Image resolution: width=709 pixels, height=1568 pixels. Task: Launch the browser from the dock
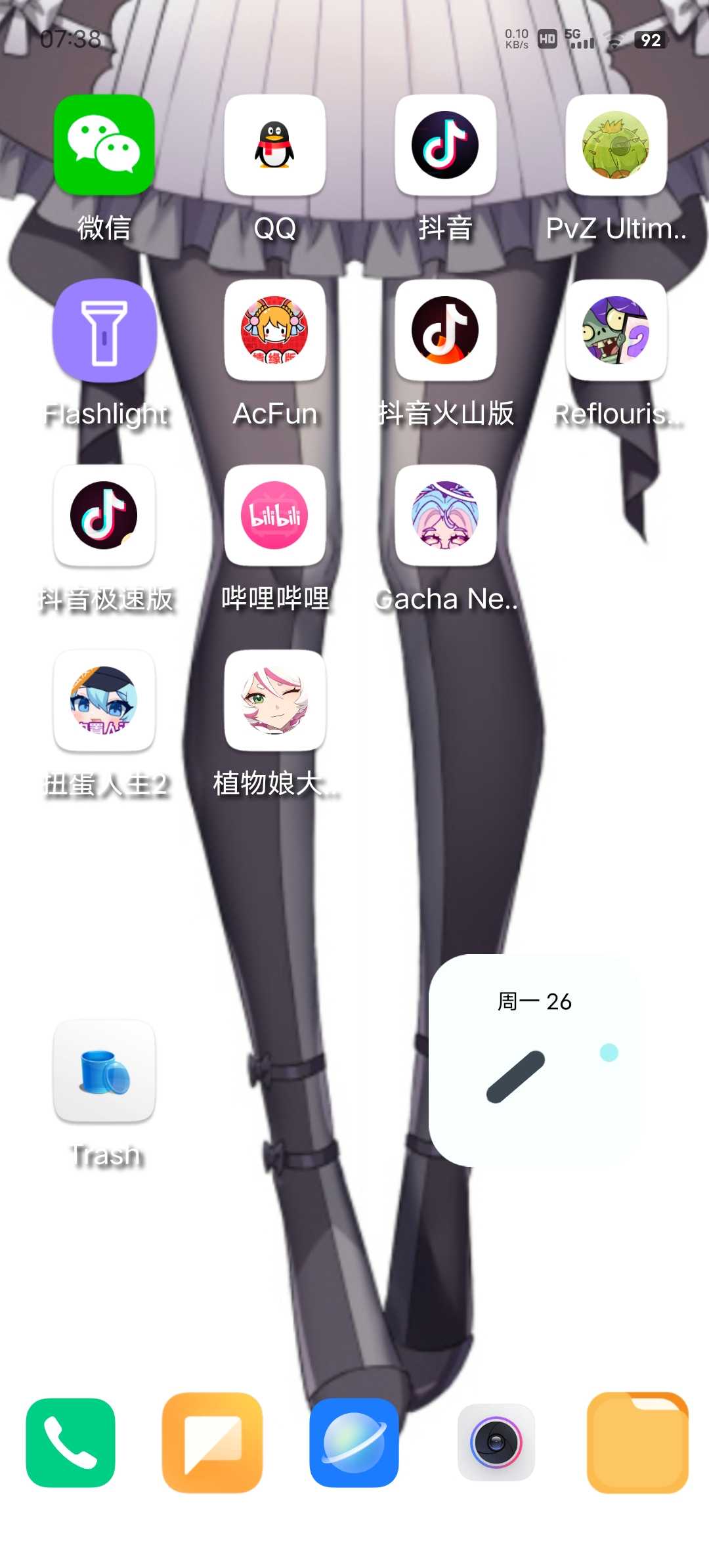[354, 1443]
